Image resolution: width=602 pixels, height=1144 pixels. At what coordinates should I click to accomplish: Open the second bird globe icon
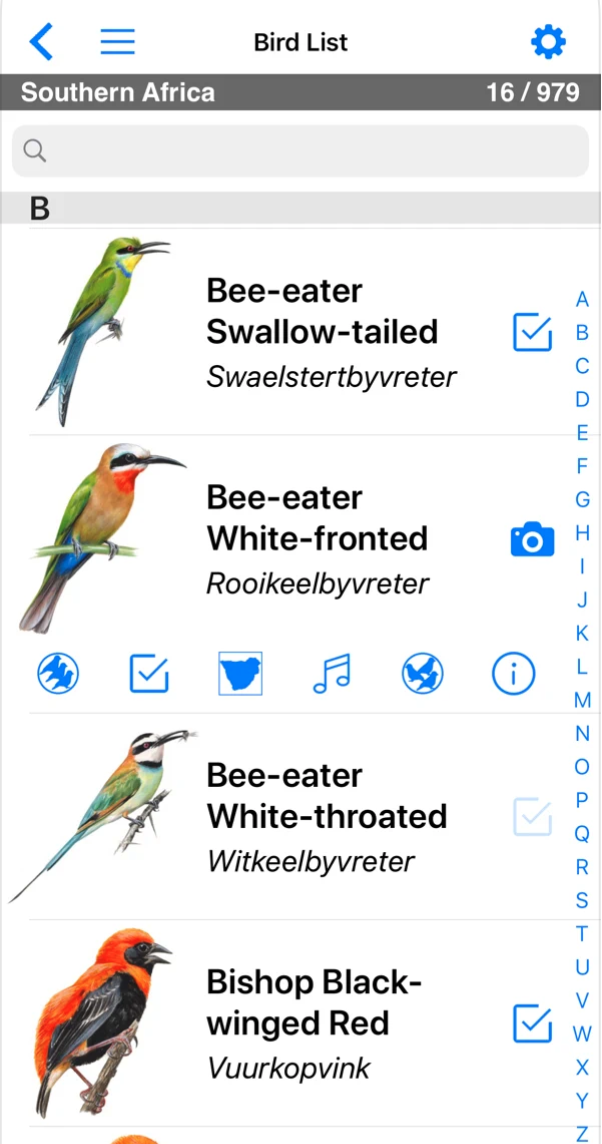422,675
